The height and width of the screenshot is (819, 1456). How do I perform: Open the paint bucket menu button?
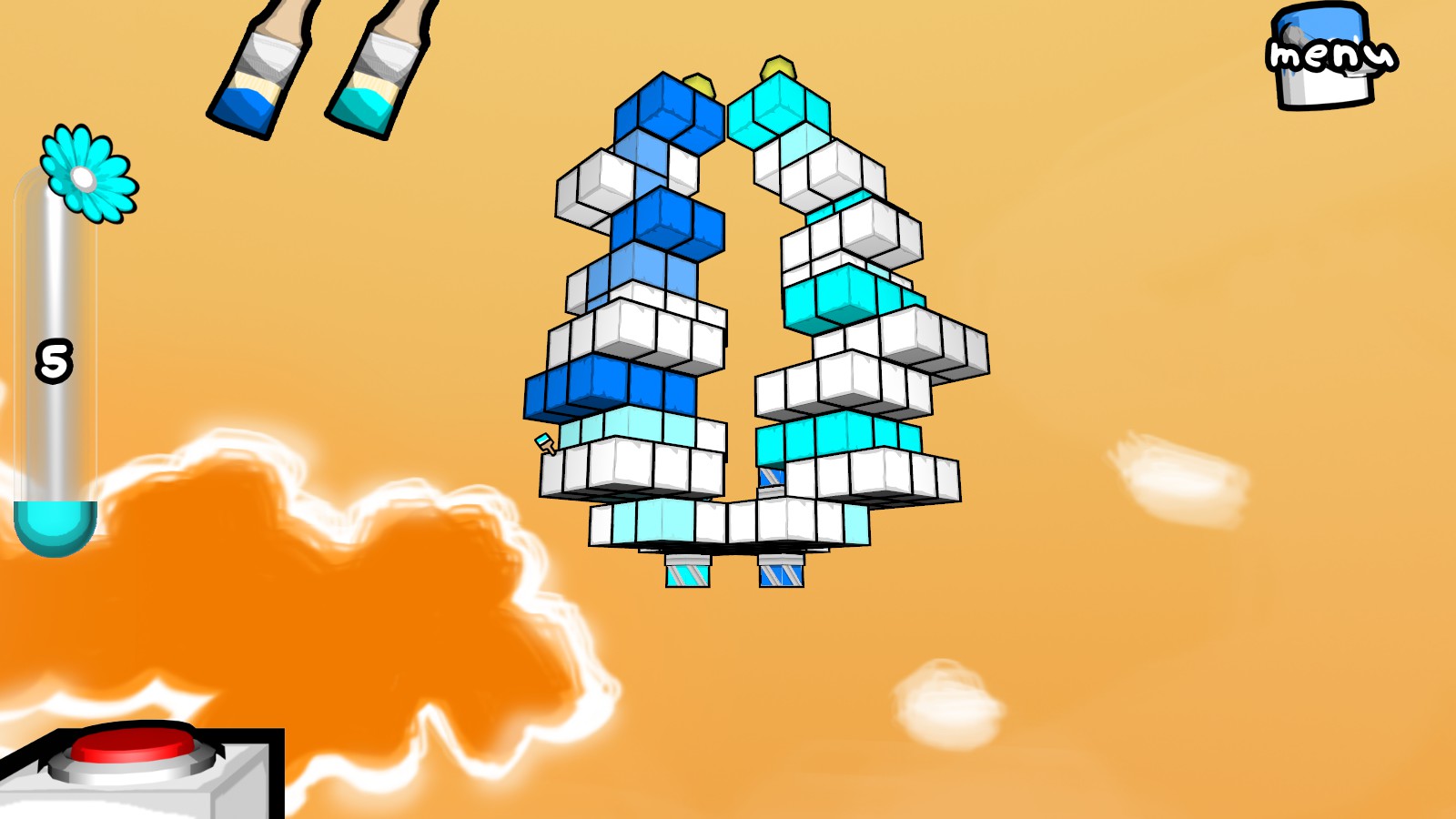coord(1327,57)
